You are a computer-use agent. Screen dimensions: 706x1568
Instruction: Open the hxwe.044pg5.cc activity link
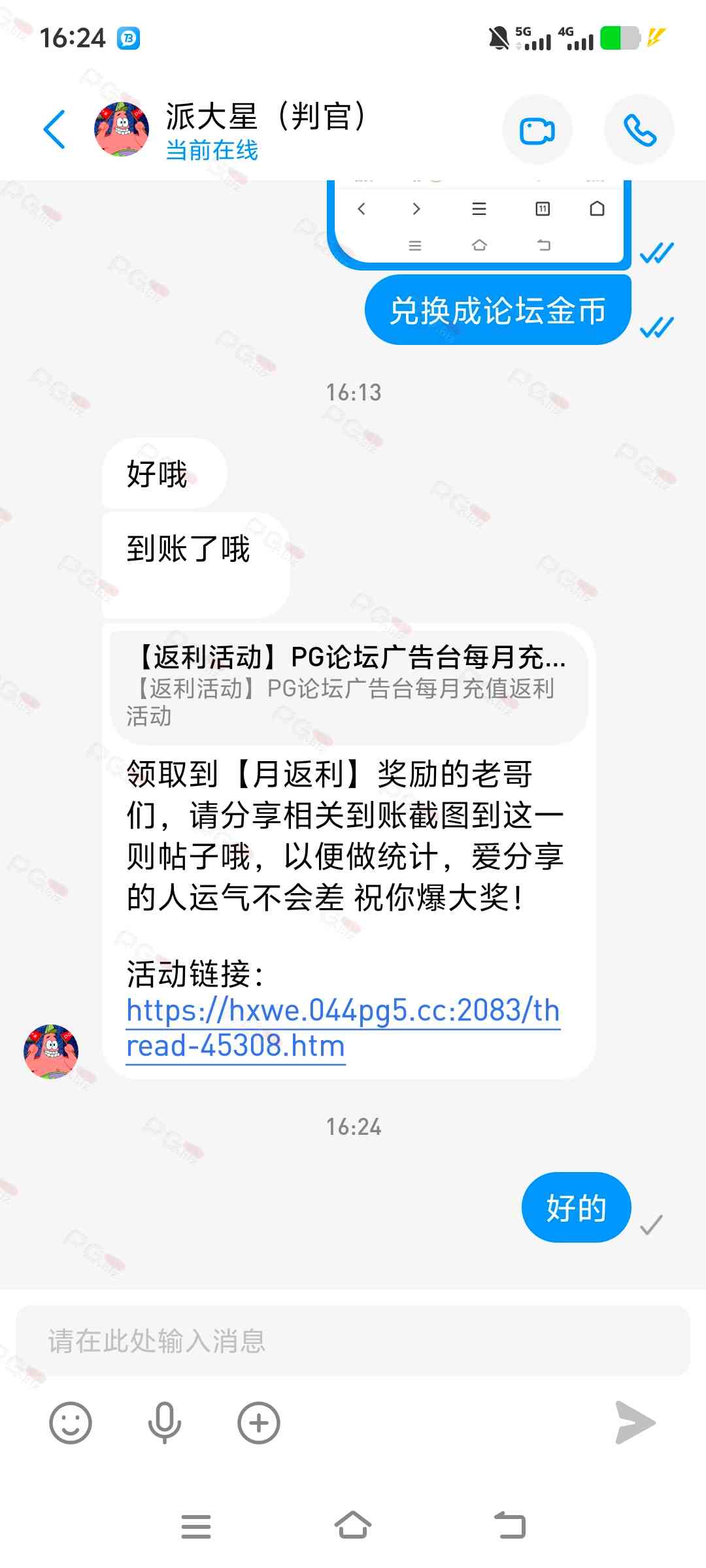click(343, 1028)
